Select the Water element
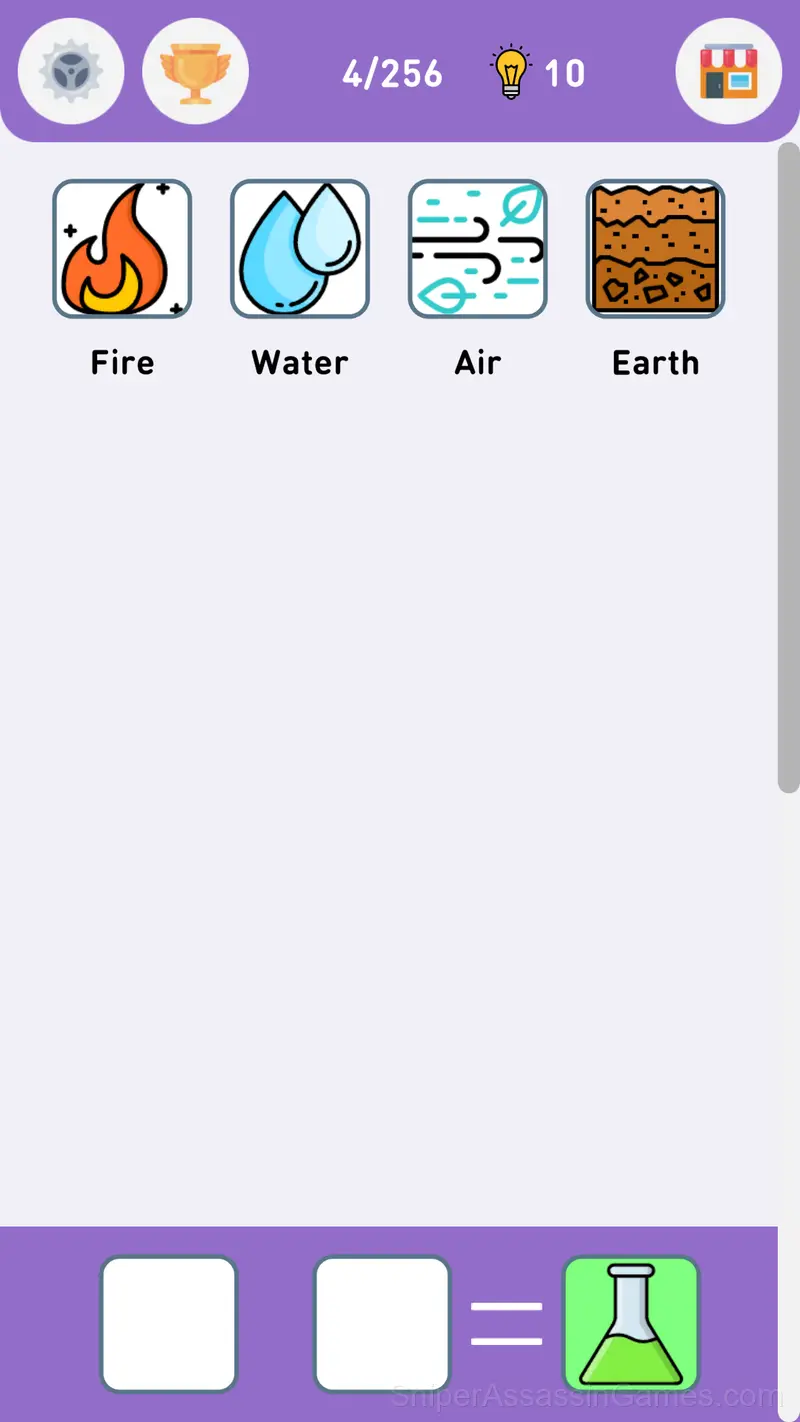 [300, 249]
